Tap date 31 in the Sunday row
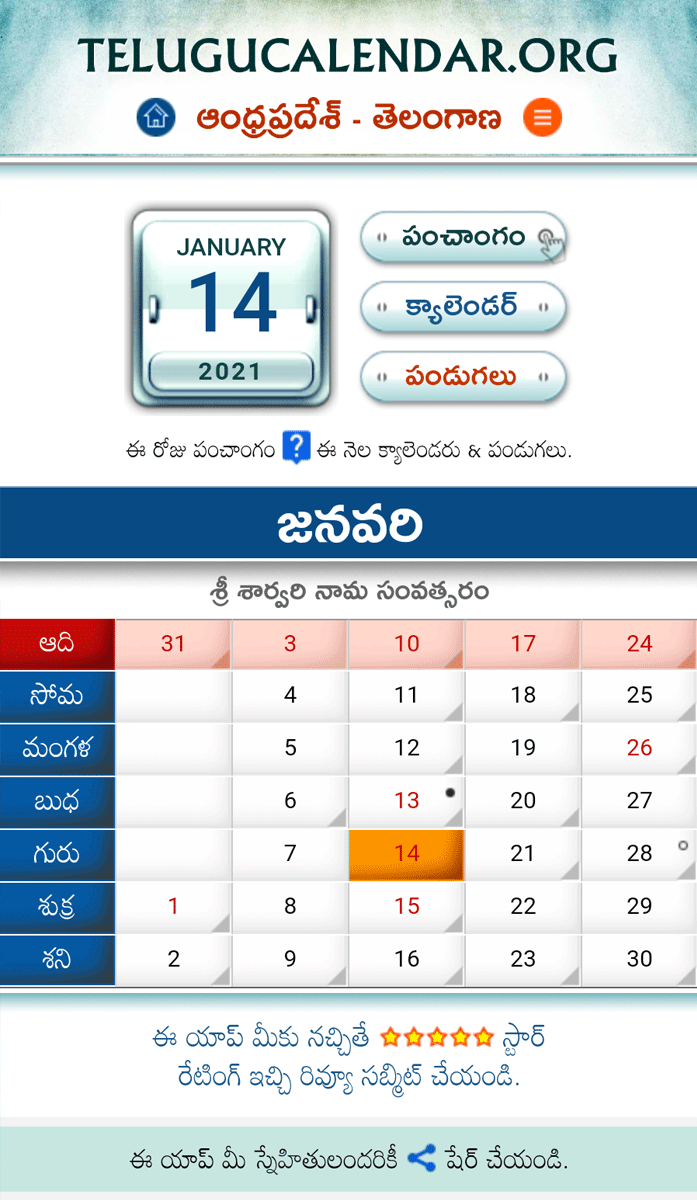Viewport: 697px width, 1200px height. click(x=173, y=644)
